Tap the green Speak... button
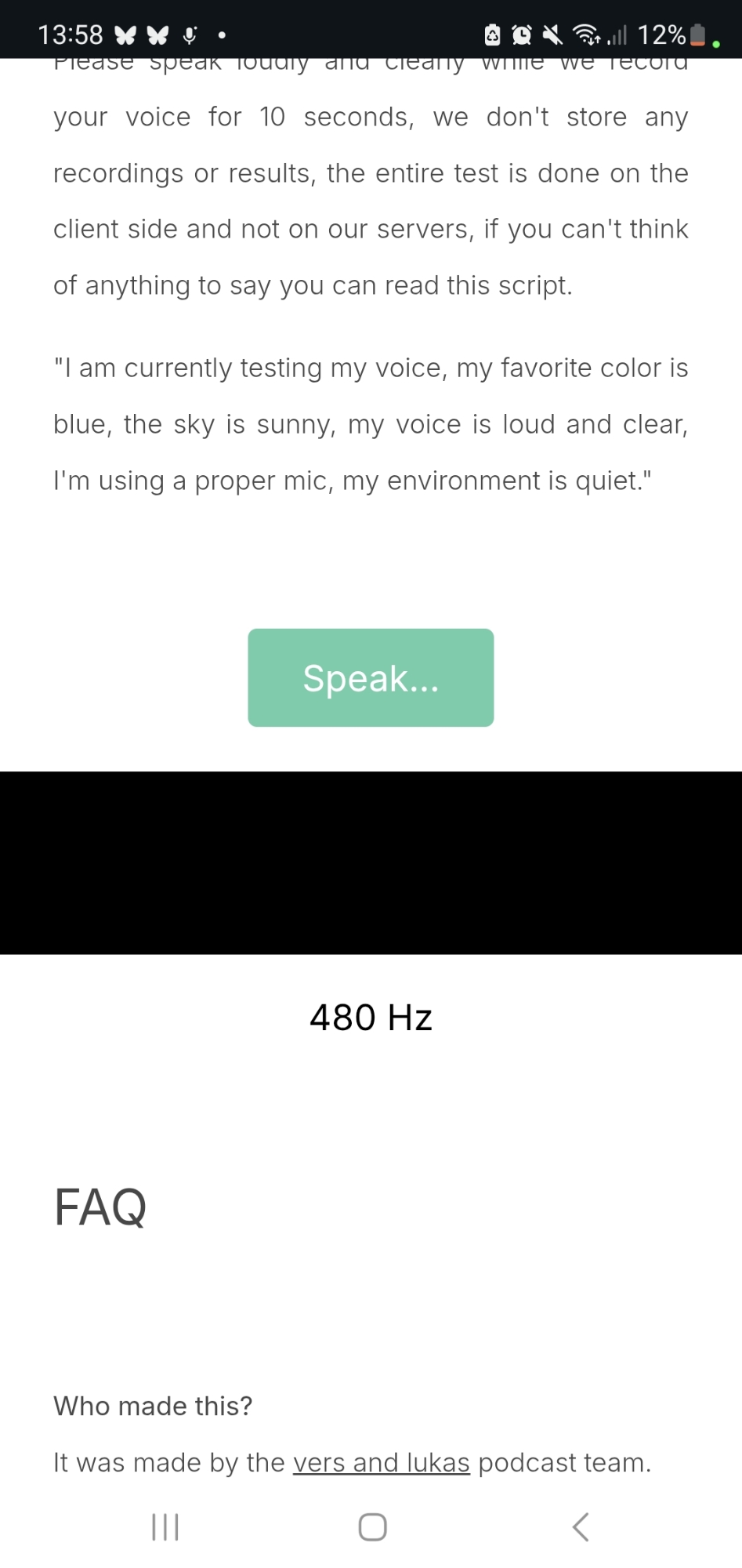742x1568 pixels. [371, 677]
